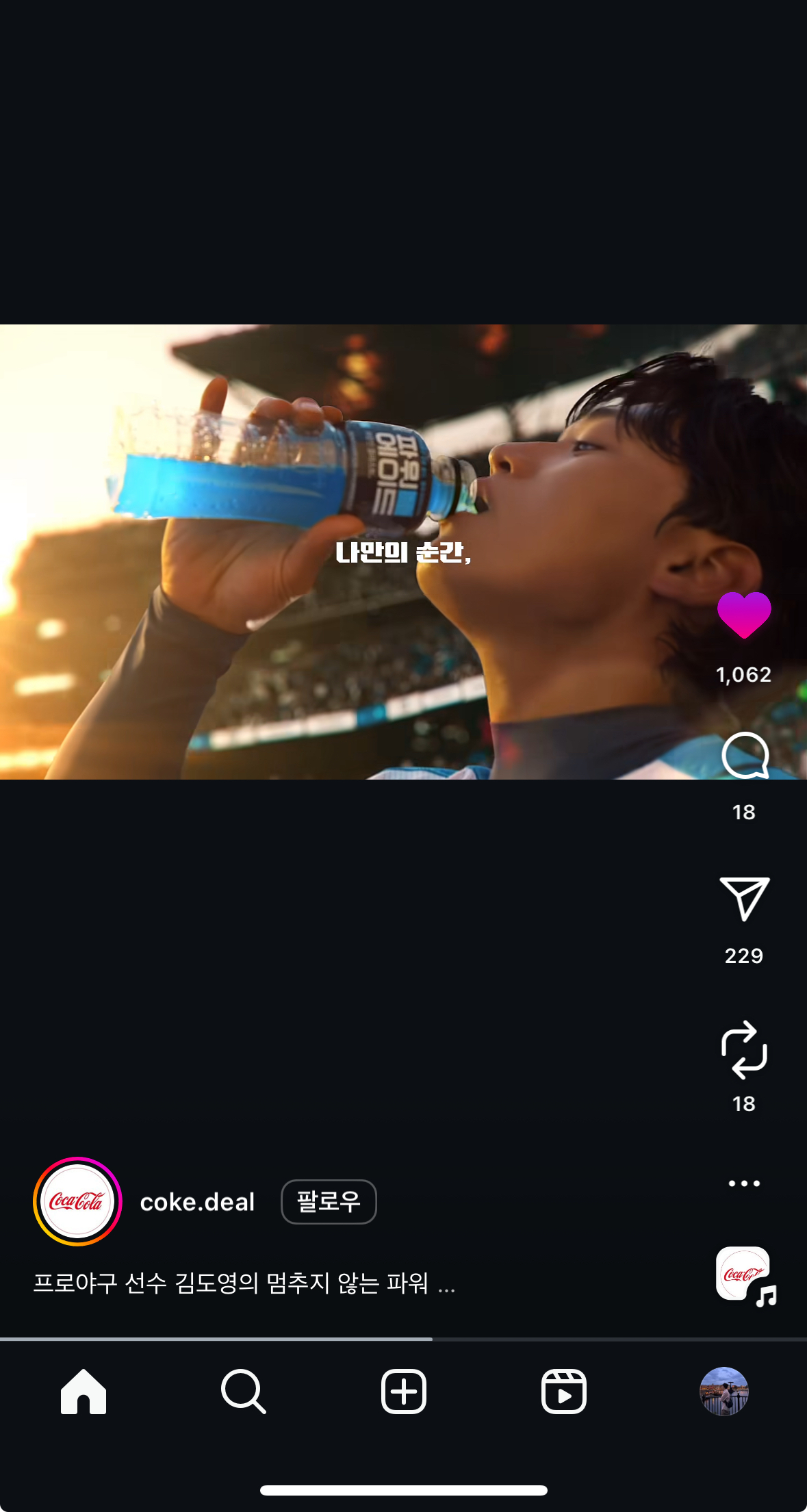This screenshot has height=1512, width=807.
Task: Unlike this reel via the heart icon
Action: pos(744,614)
